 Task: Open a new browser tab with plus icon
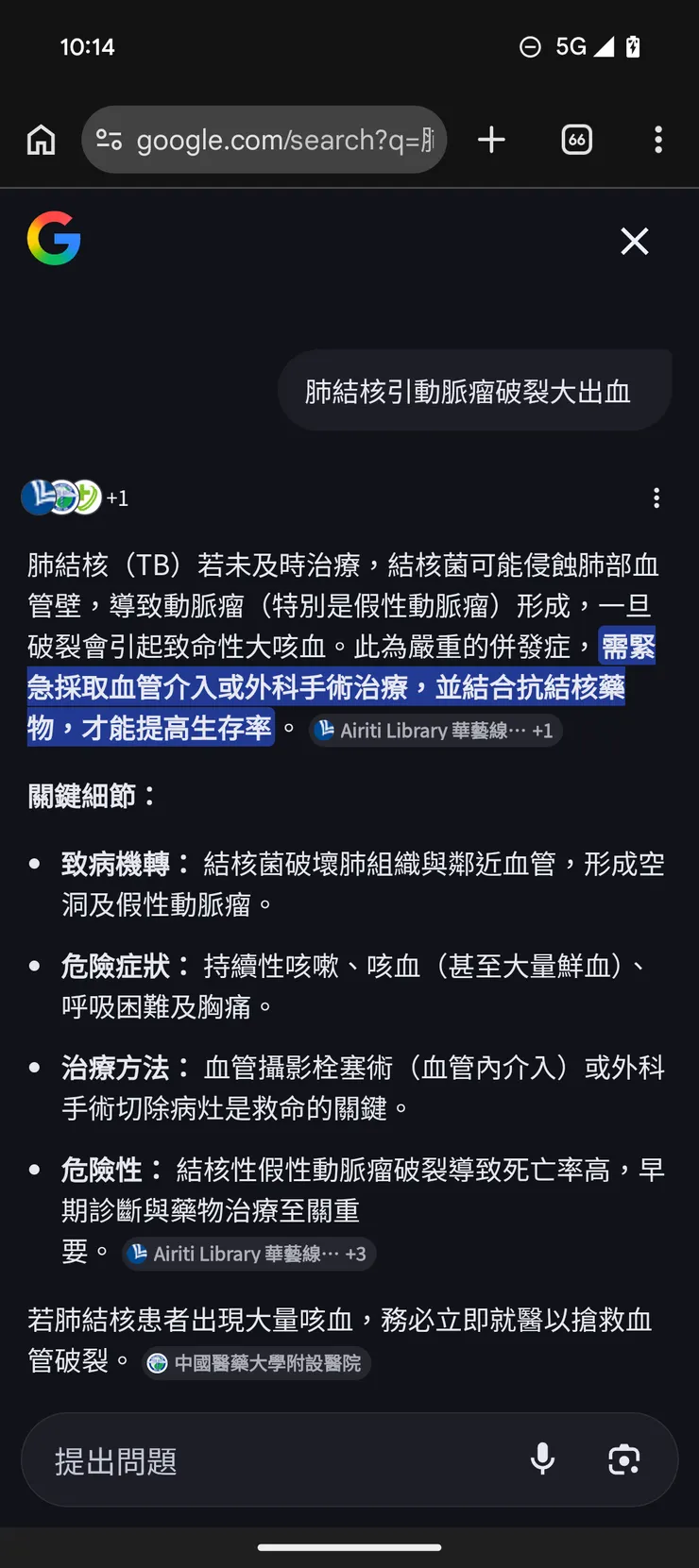click(x=491, y=139)
